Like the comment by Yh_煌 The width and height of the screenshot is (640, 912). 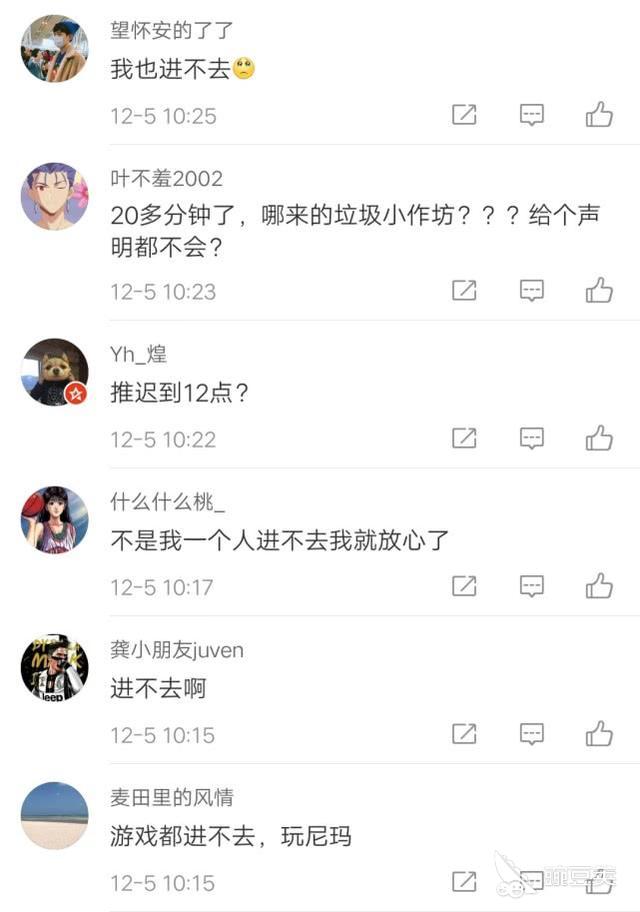click(x=599, y=438)
